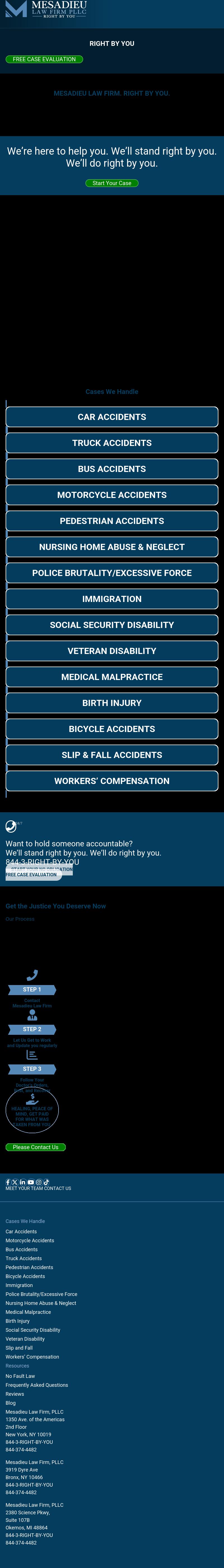
Task: Open the Blog link in footer
Action: 10,1403
